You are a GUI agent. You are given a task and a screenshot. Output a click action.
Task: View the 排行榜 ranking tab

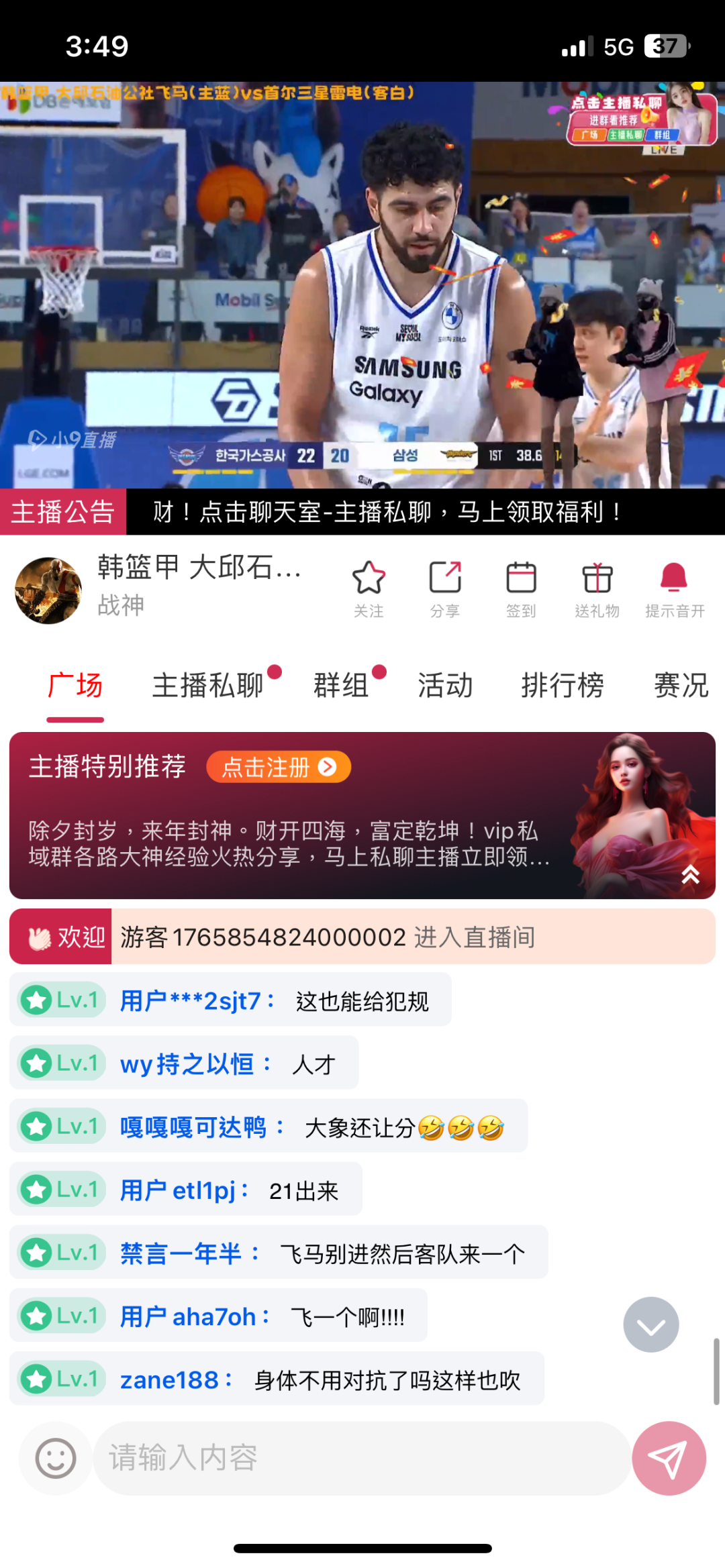(563, 685)
